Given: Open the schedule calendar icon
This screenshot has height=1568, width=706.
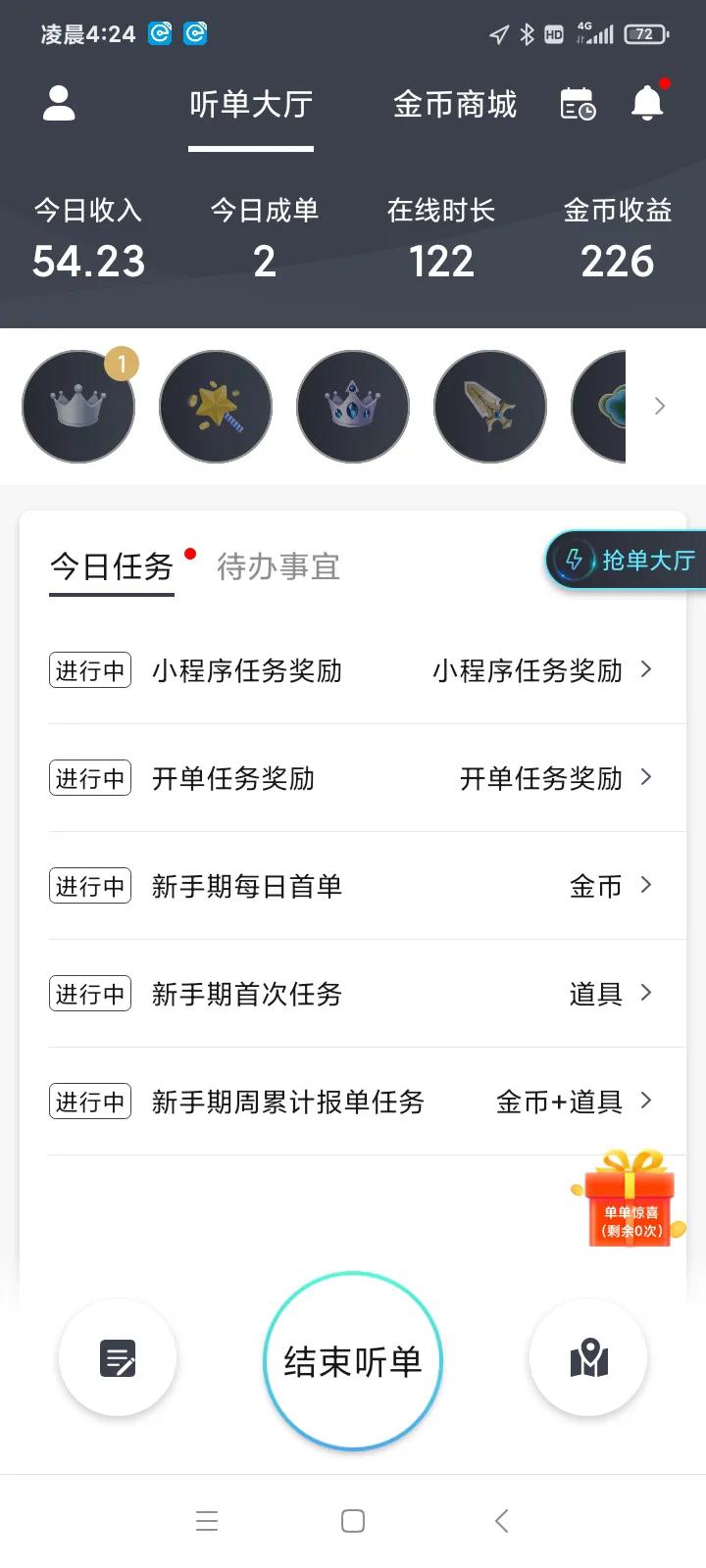Looking at the screenshot, I should (577, 105).
